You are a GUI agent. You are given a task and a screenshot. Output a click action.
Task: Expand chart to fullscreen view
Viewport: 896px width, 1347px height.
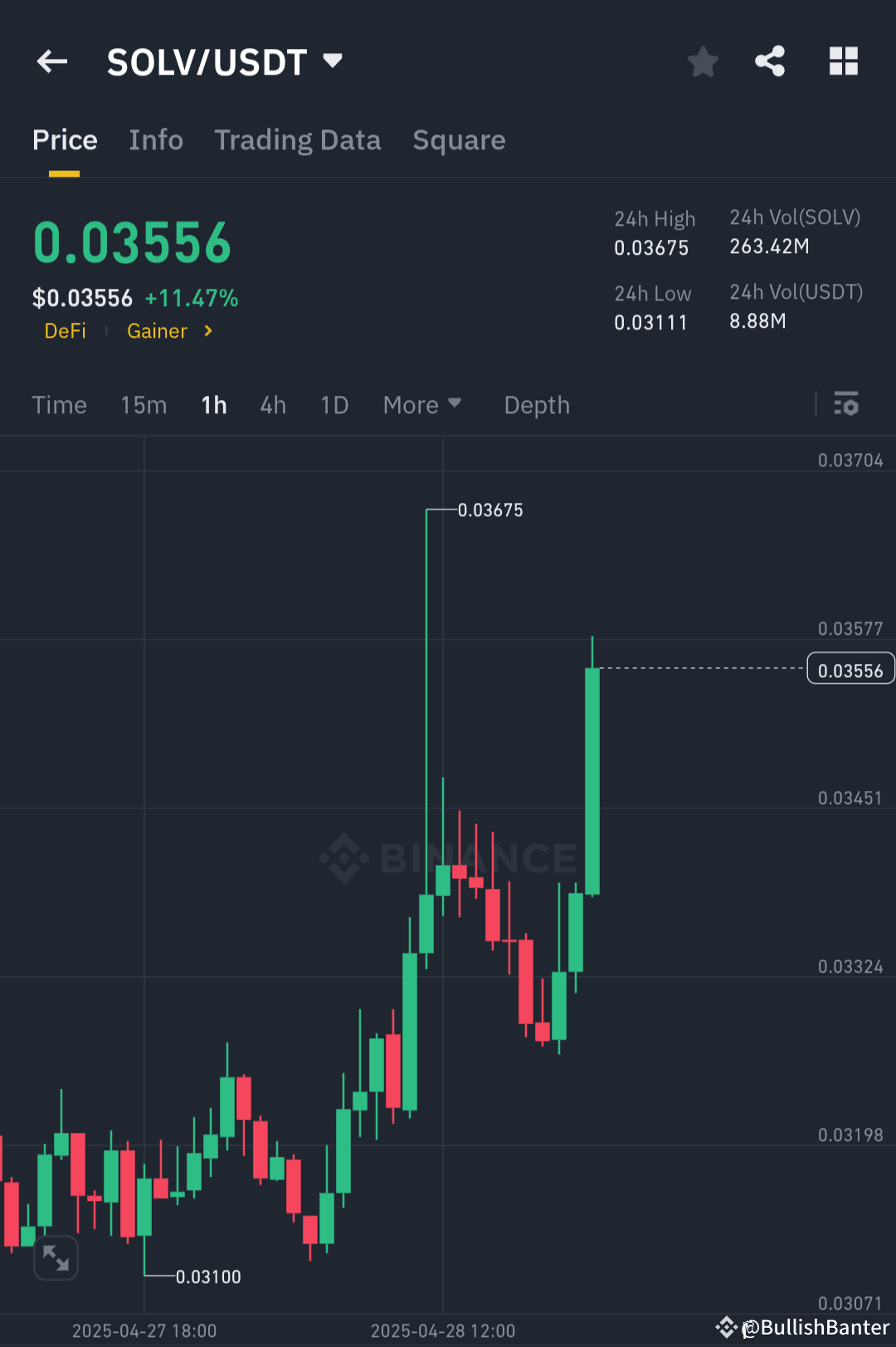pyautogui.click(x=55, y=1257)
